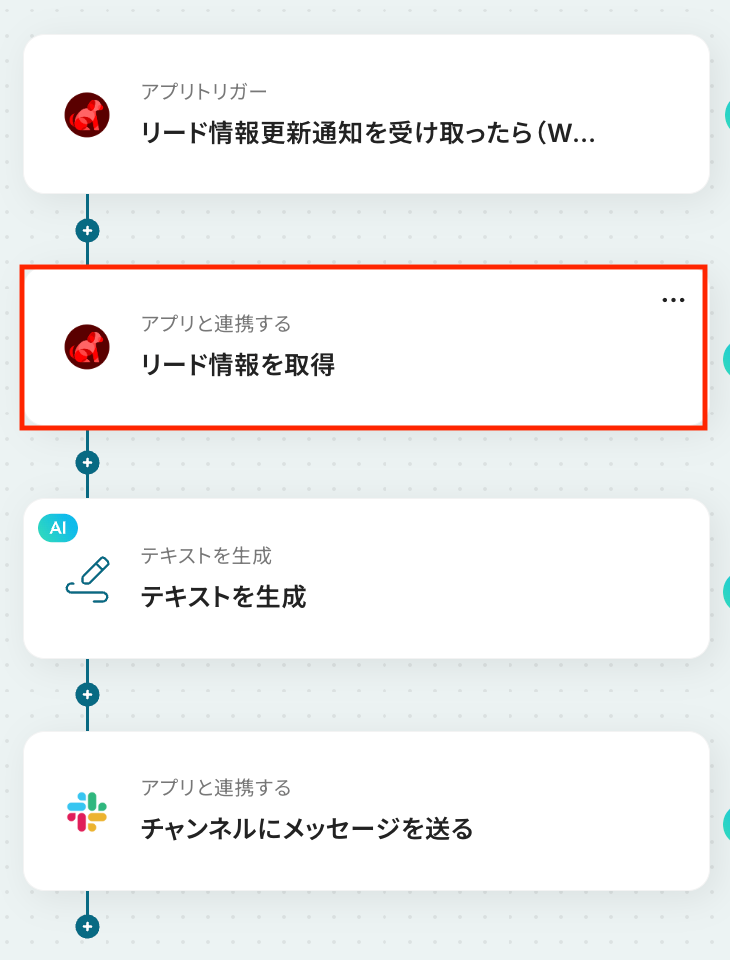Add a step below テキストを生成
This screenshot has height=960, width=730.
(88, 694)
